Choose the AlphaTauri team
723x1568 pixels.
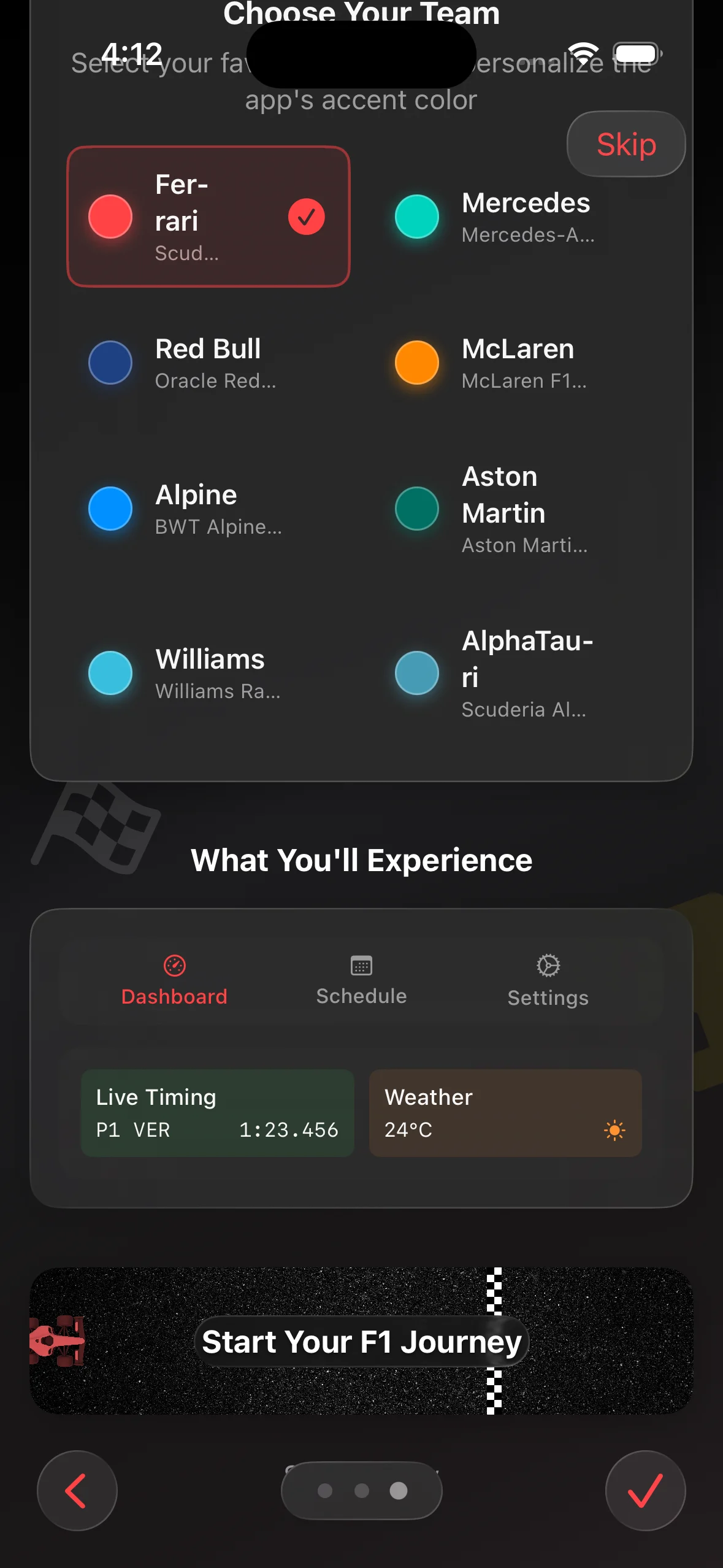[515, 673]
